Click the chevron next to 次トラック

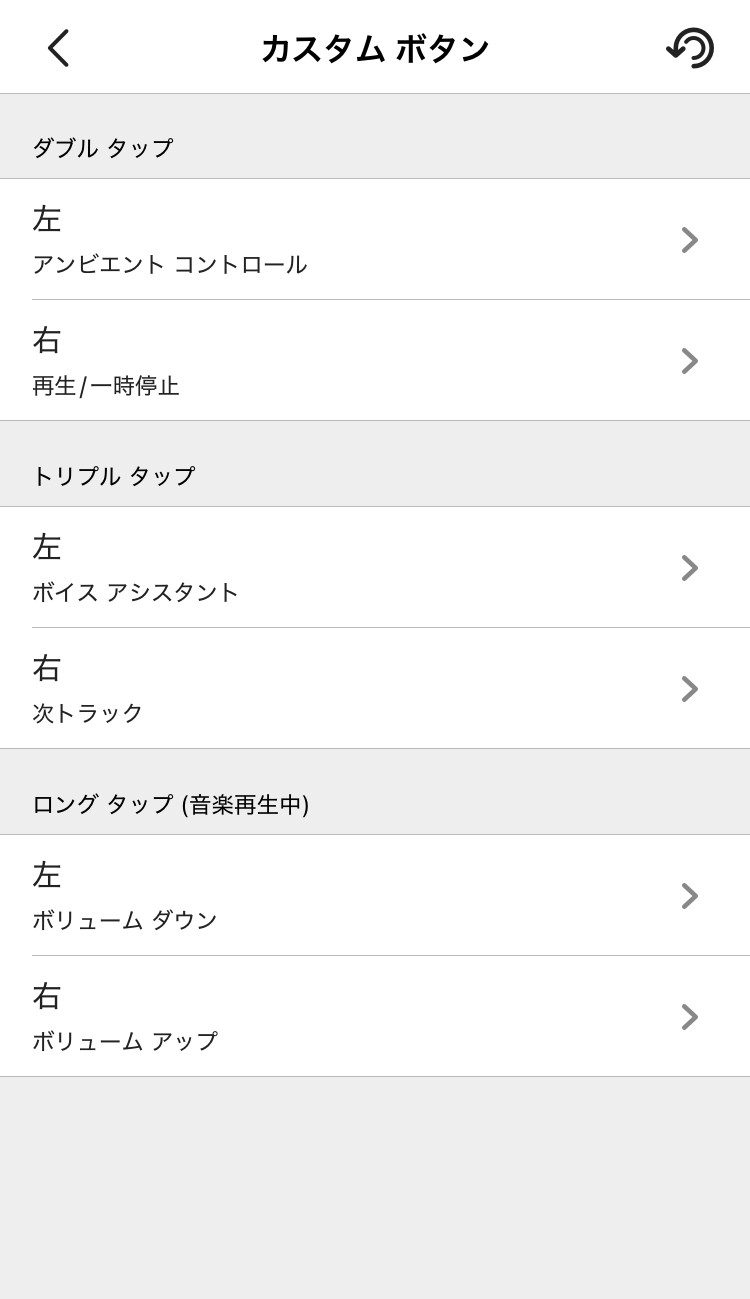tap(689, 689)
